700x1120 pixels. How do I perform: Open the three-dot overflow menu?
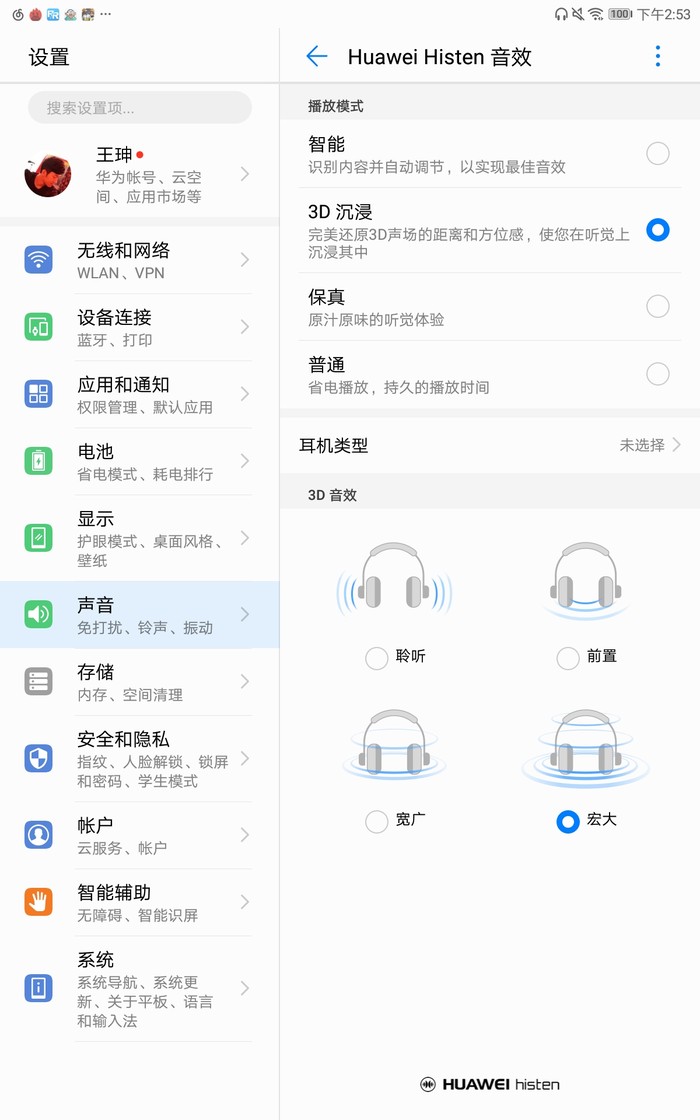[657, 56]
